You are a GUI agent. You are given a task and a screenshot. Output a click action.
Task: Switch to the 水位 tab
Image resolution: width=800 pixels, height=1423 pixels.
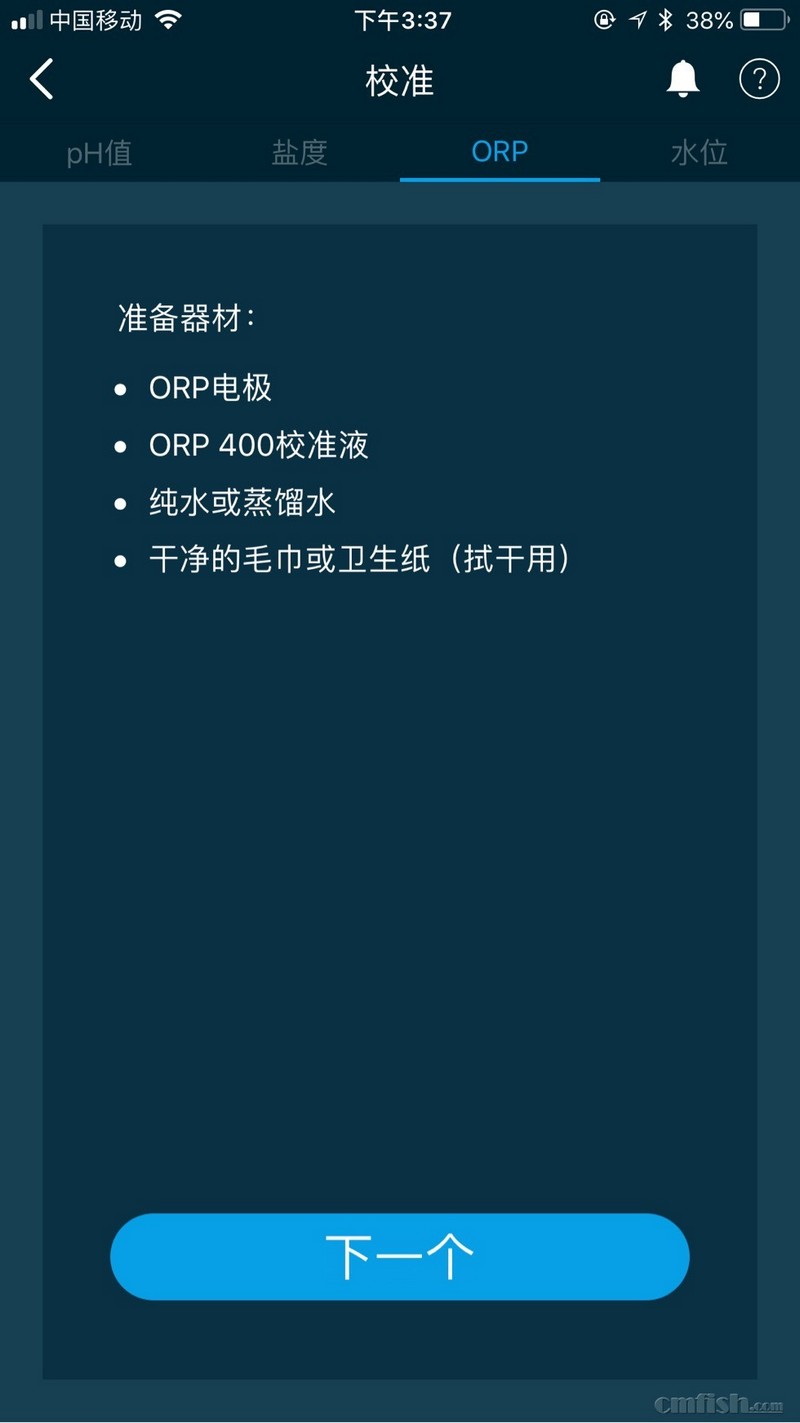[x=699, y=153]
